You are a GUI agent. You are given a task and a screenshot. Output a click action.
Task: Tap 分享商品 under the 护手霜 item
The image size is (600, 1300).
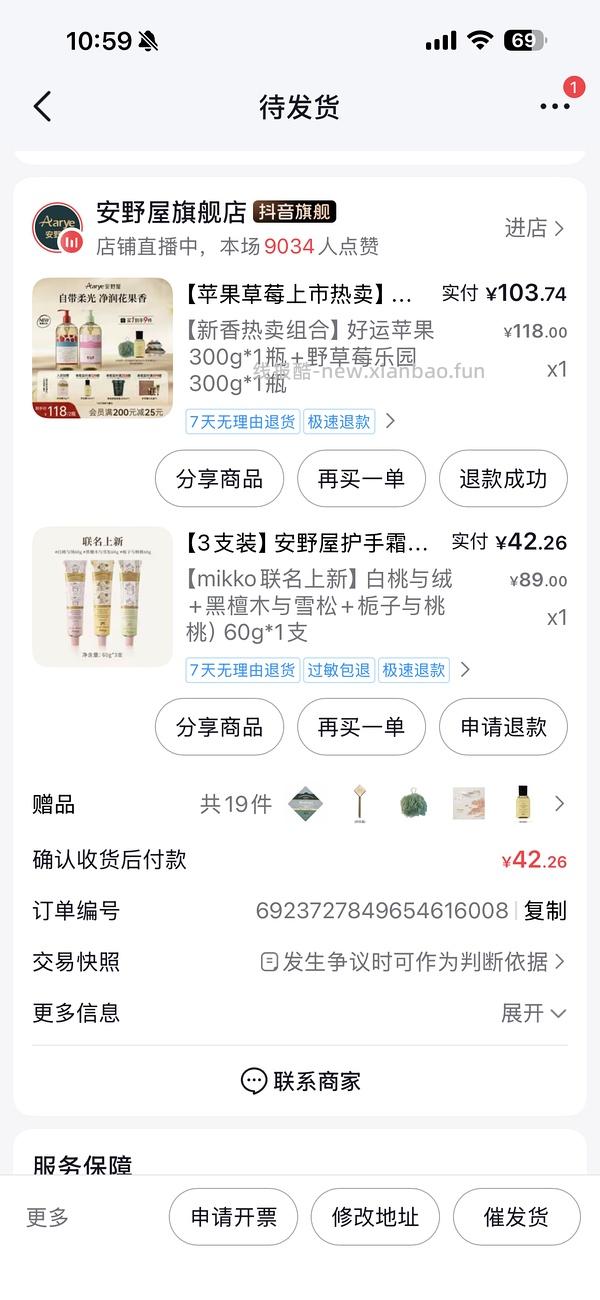click(219, 727)
